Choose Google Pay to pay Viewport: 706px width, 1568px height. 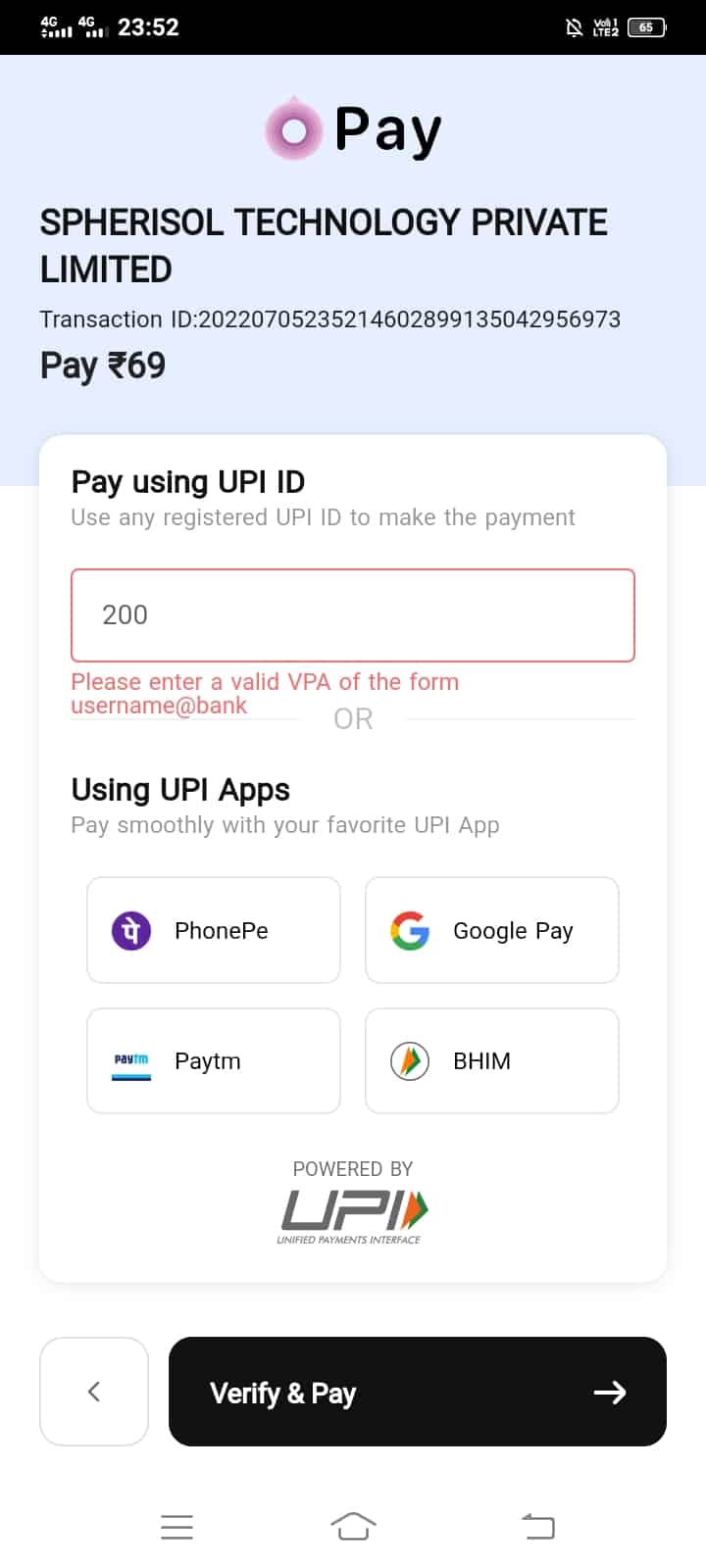491,930
